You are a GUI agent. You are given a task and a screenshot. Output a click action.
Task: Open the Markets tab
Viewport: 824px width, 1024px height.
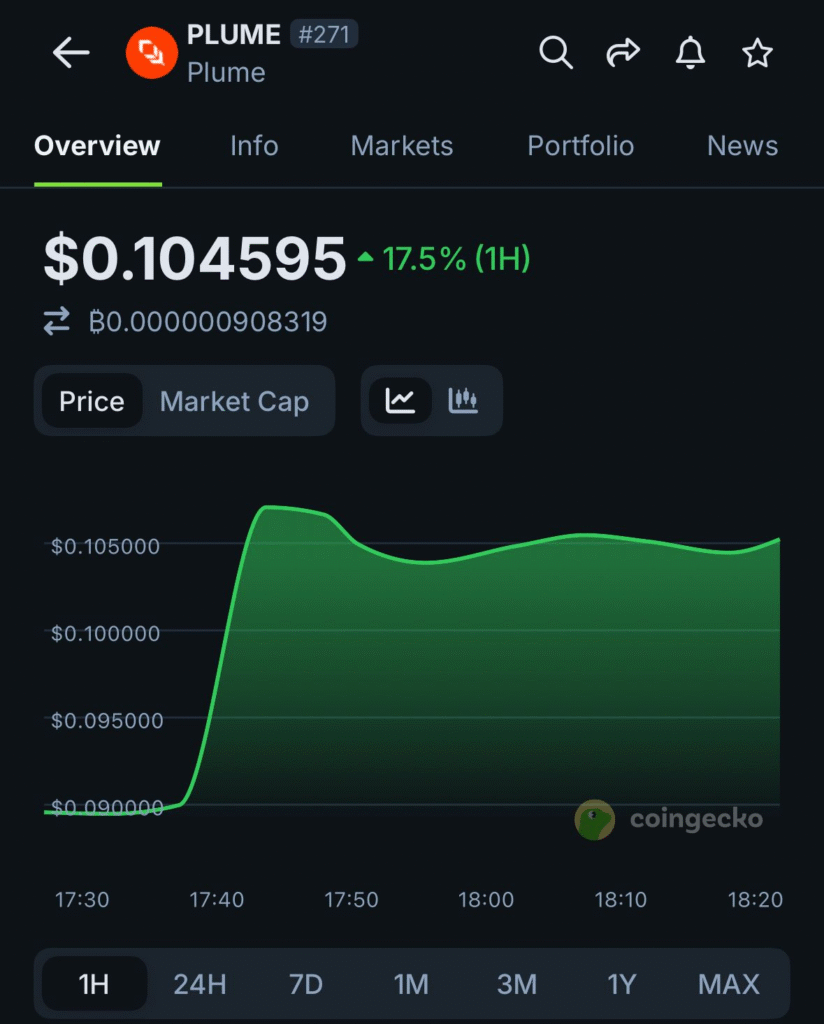tap(401, 146)
